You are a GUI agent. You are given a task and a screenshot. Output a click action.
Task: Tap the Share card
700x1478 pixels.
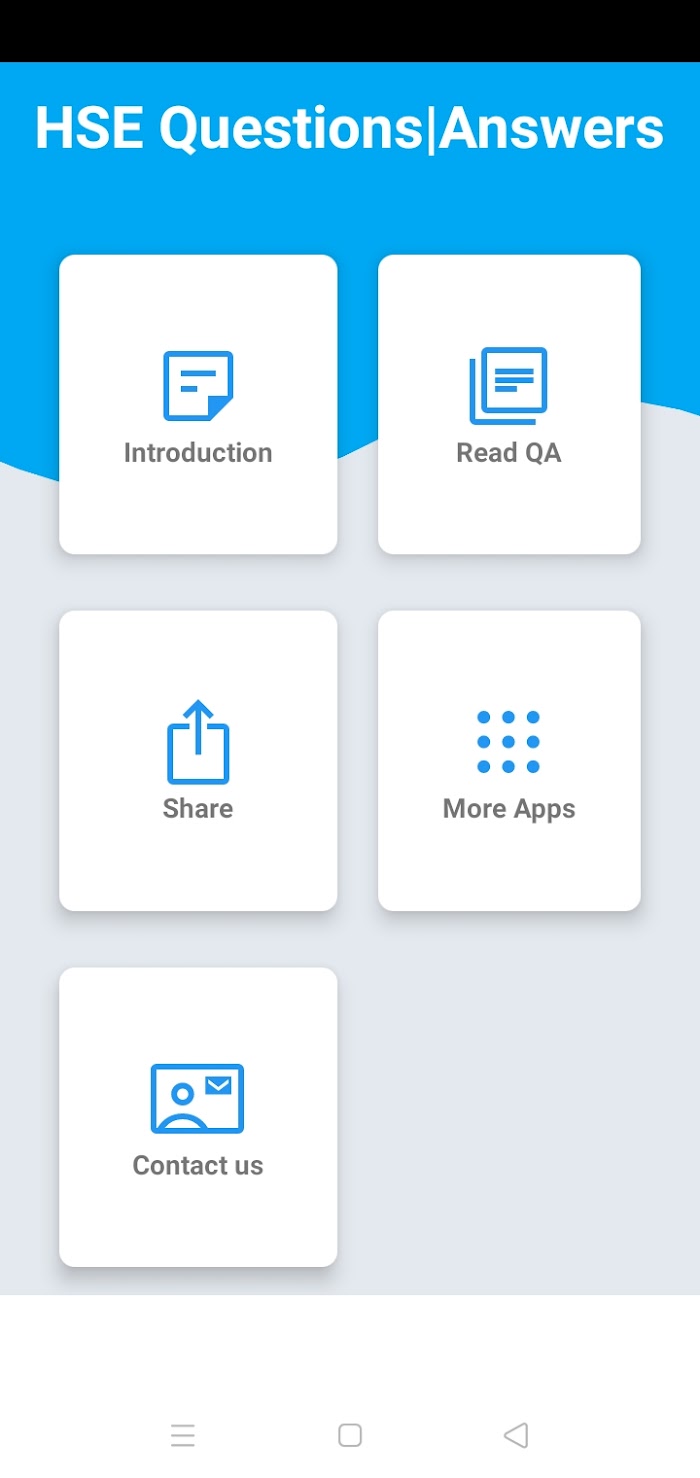198,760
